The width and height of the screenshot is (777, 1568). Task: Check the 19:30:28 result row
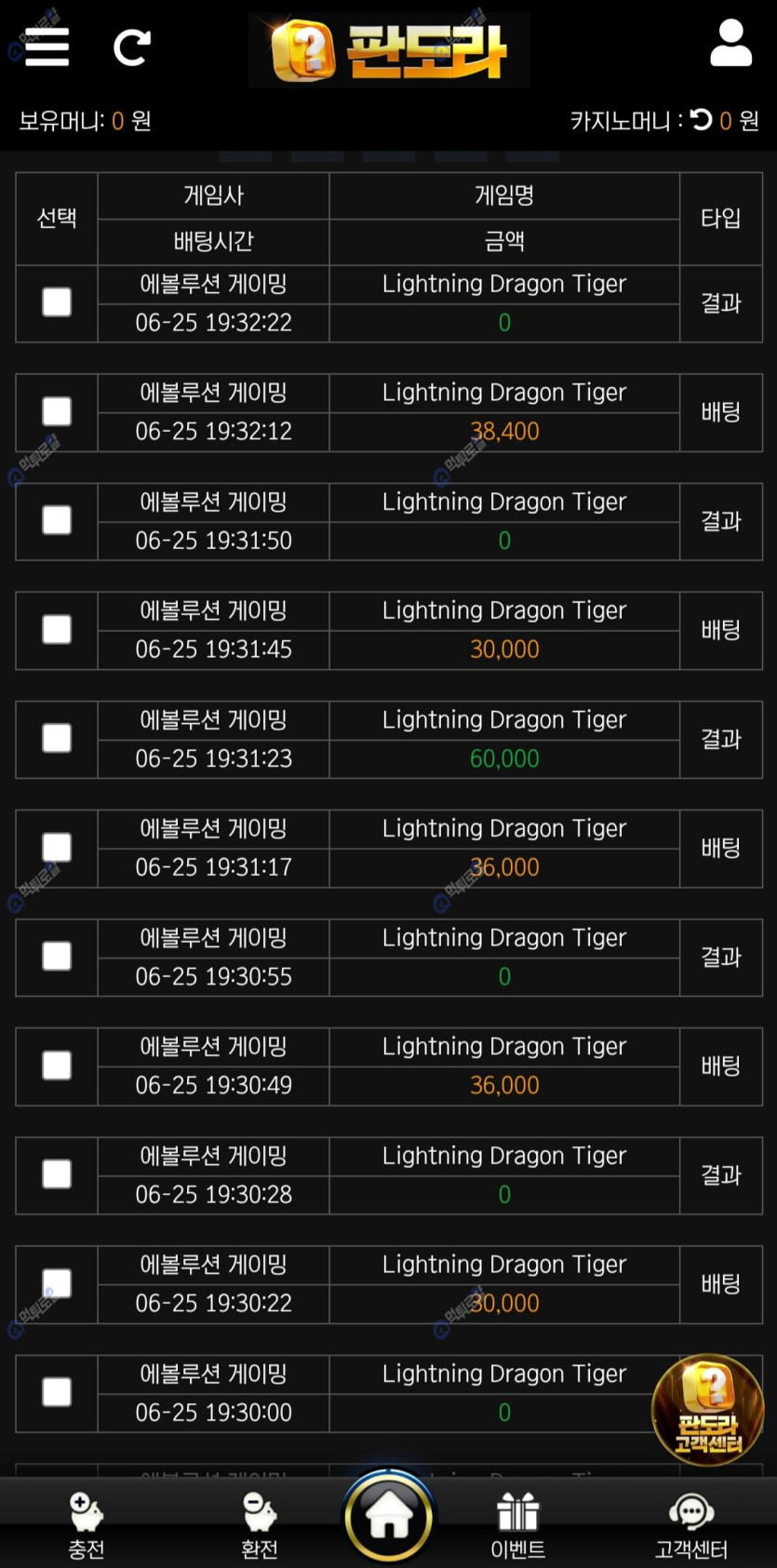tap(57, 1174)
